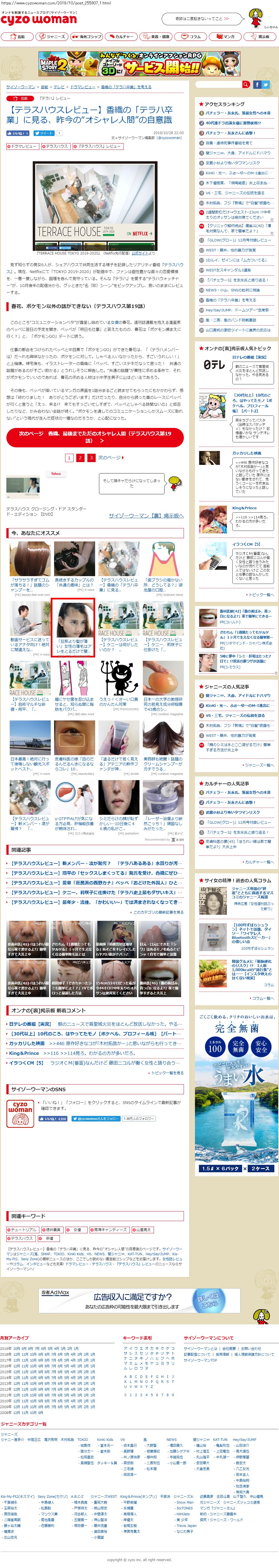
Task: Jump to page 3 of the article
Action: click(x=91, y=458)
